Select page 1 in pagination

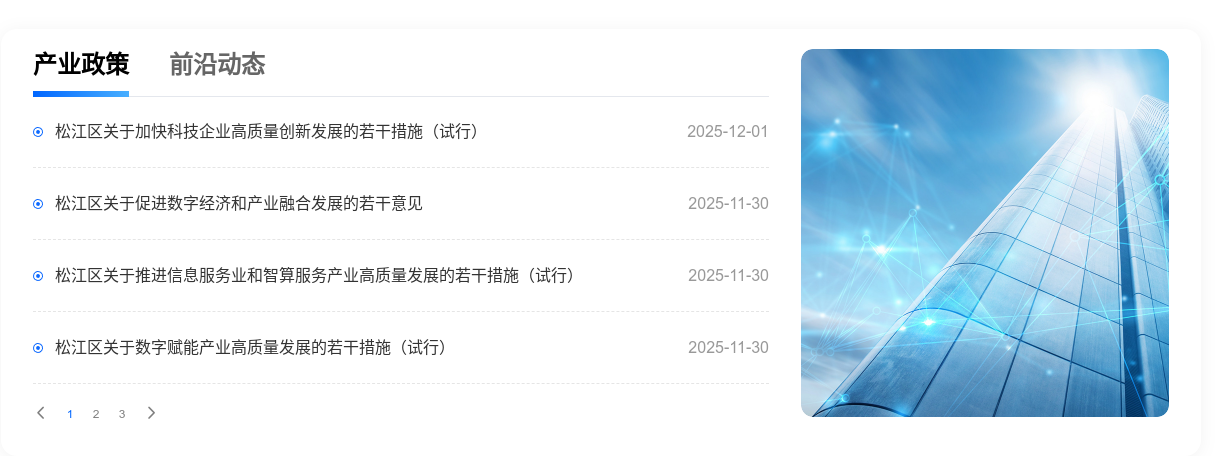(70, 414)
